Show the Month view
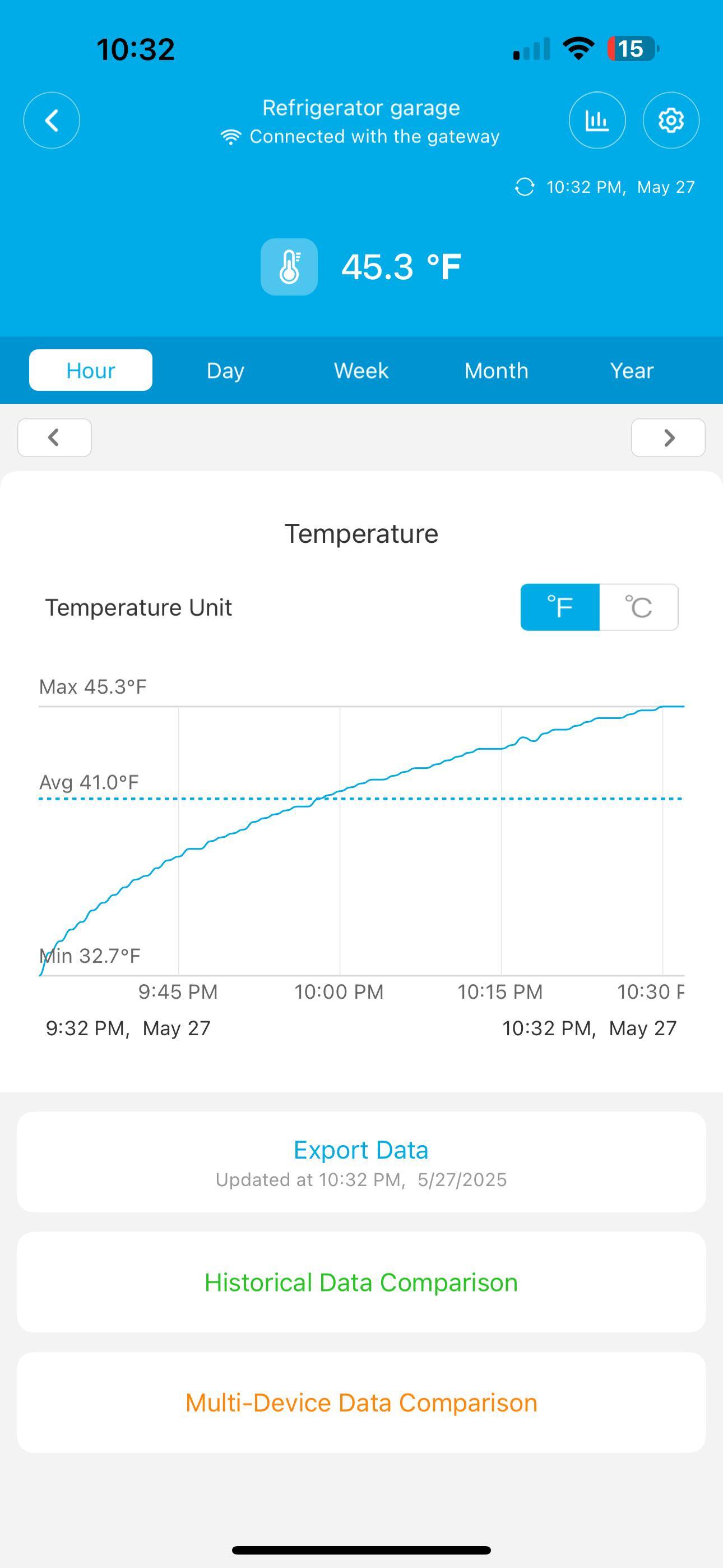Screen dimensions: 723x1568 coord(496,370)
